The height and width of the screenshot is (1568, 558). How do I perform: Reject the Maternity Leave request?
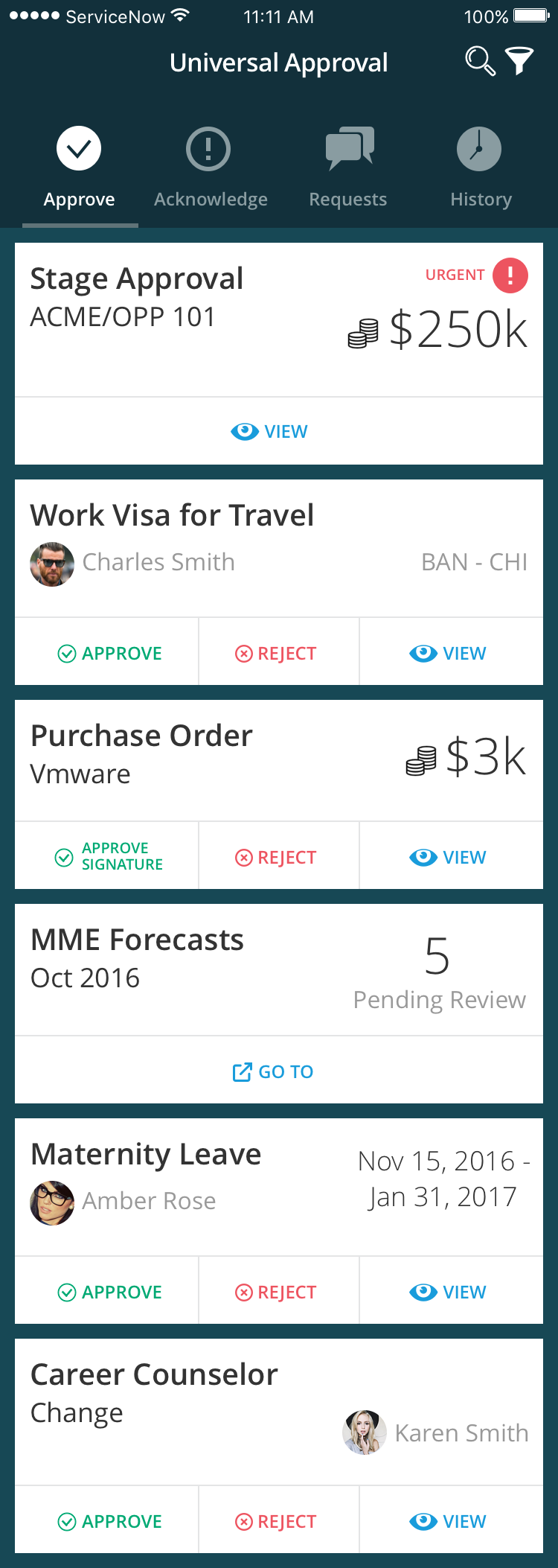277,1292
